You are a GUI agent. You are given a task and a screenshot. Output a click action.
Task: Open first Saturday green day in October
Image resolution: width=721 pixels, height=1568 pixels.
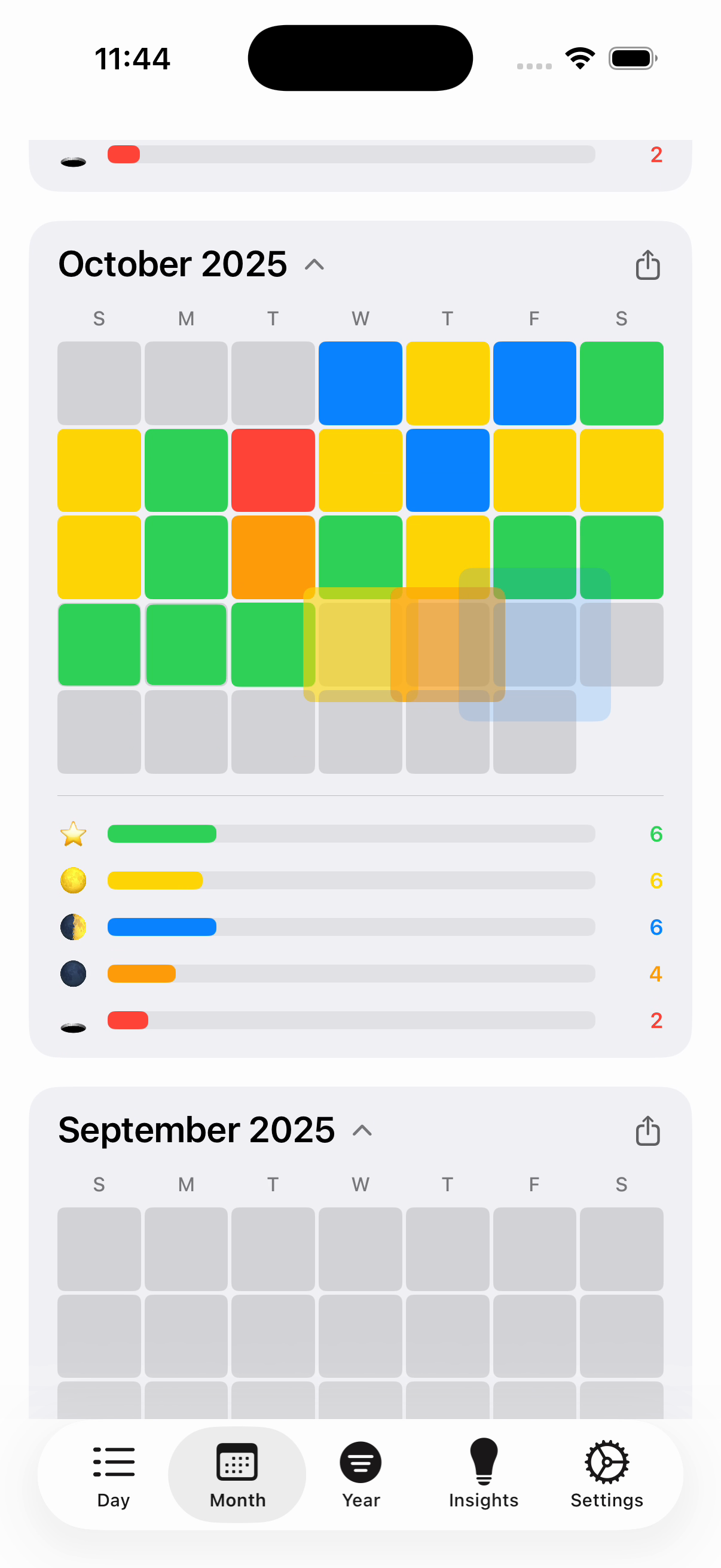click(x=621, y=383)
